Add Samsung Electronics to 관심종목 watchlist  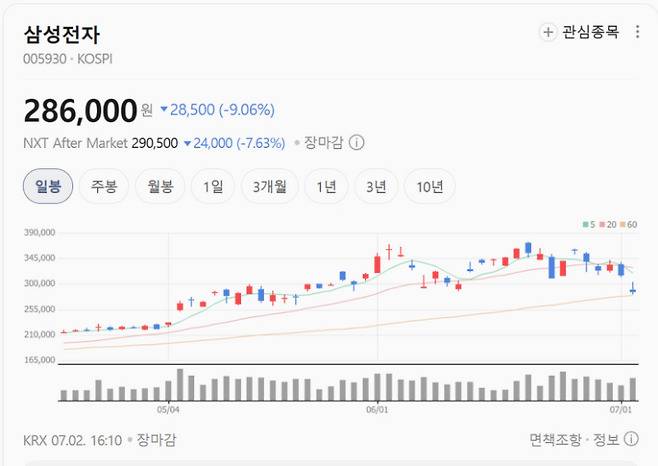coord(580,32)
